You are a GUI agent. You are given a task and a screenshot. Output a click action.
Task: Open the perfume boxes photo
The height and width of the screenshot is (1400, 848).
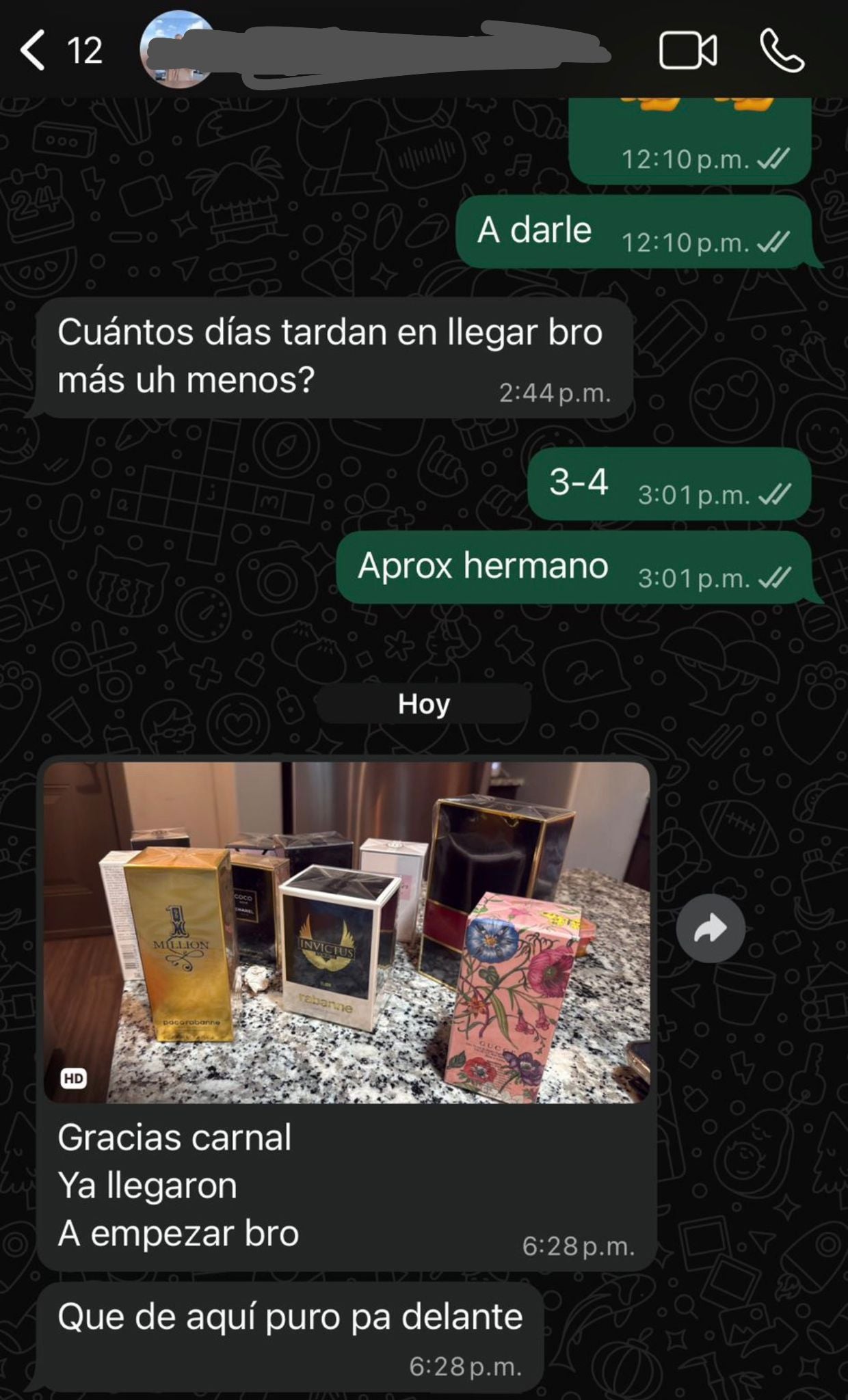[346, 931]
